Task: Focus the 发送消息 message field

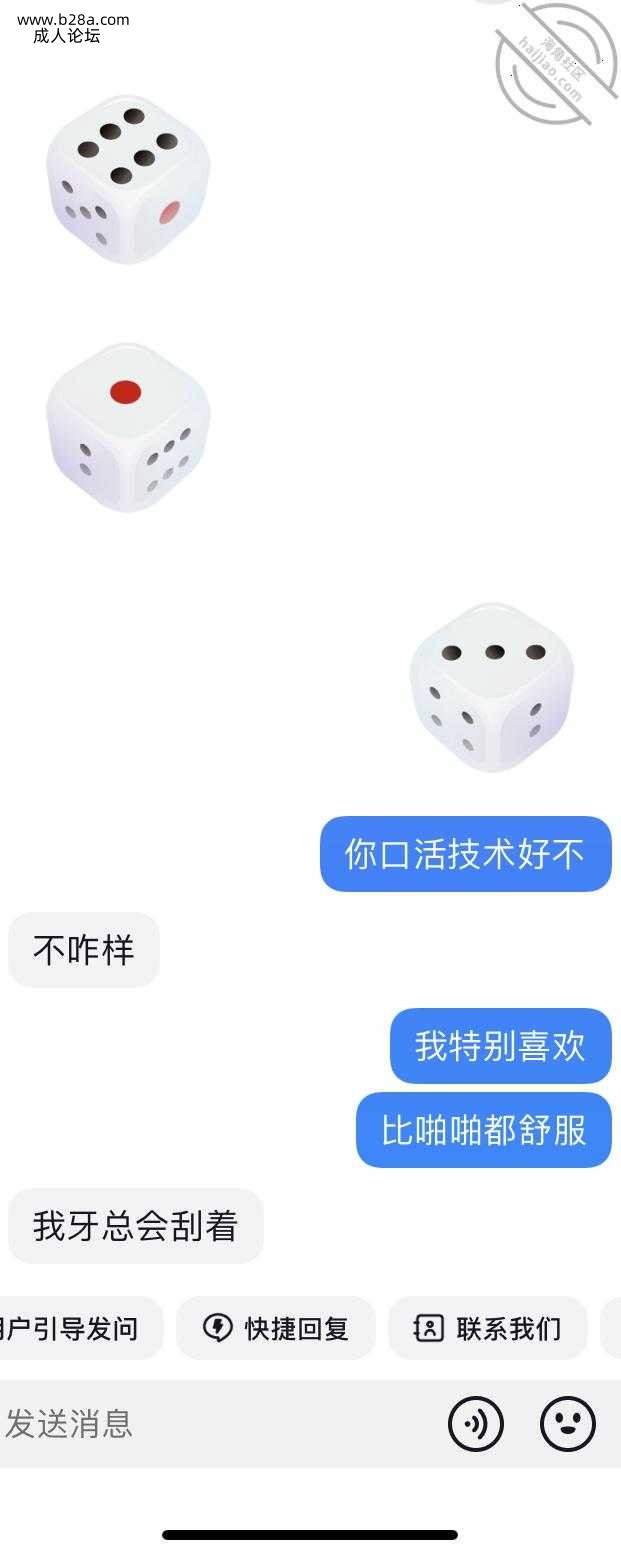Action: 210,1423
